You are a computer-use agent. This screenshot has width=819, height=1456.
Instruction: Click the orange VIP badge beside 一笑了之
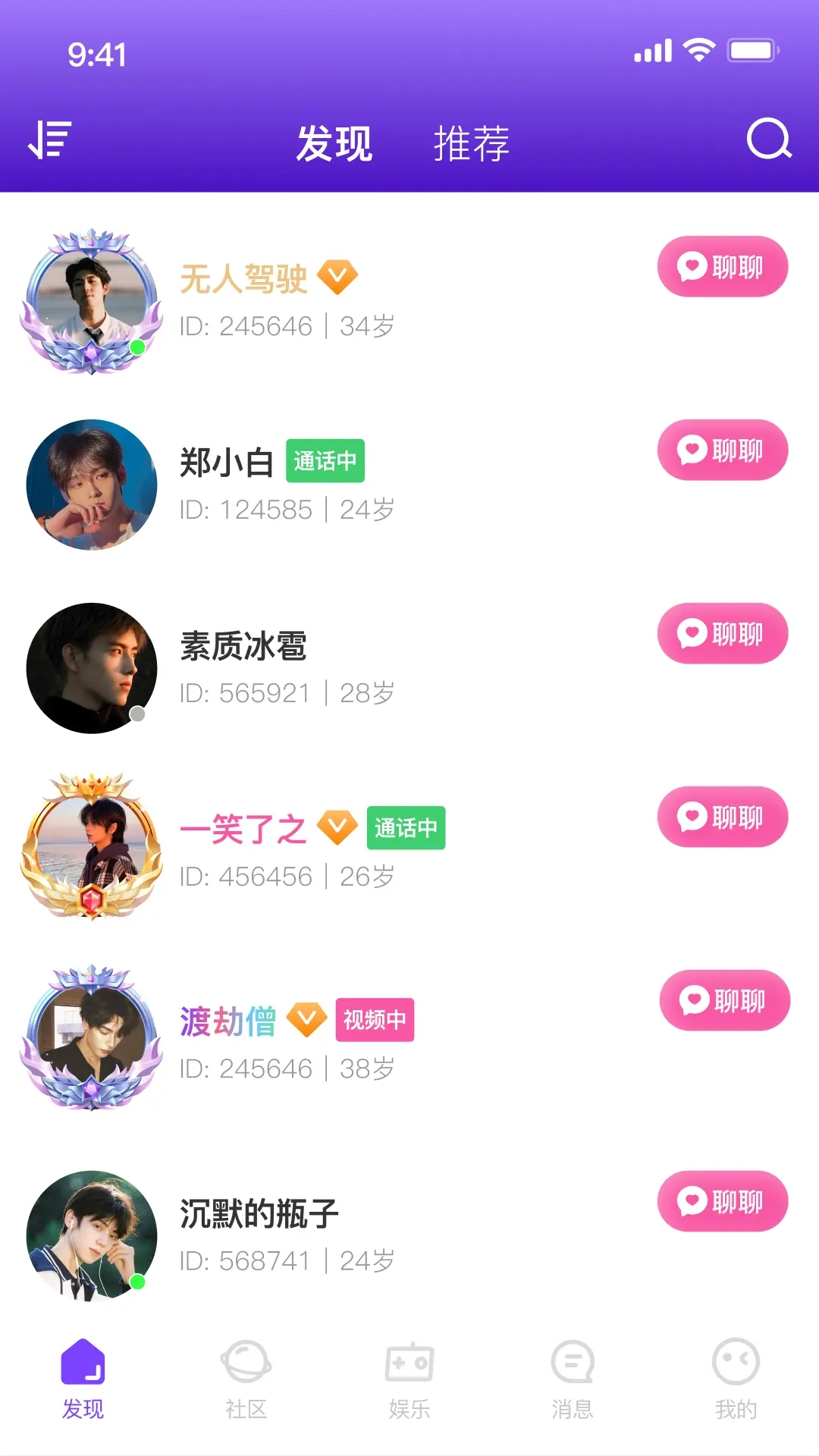click(336, 826)
